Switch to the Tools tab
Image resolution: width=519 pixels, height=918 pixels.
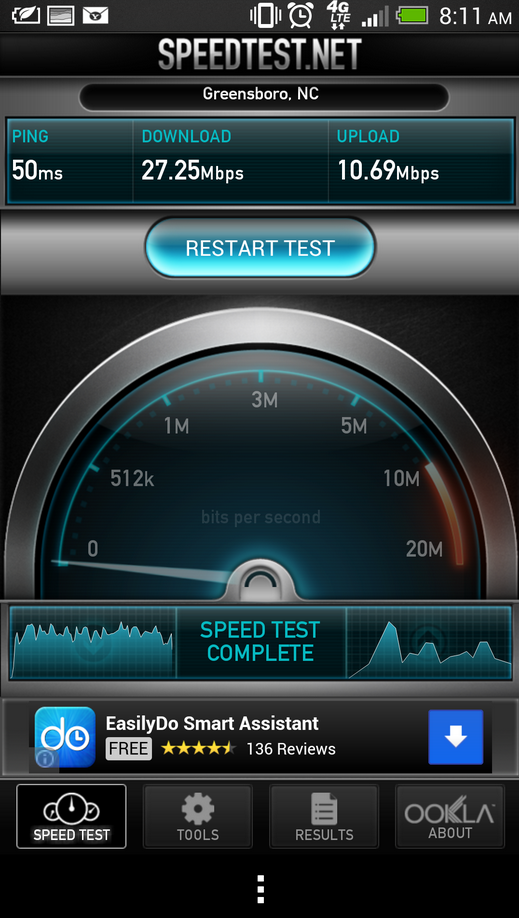click(197, 816)
